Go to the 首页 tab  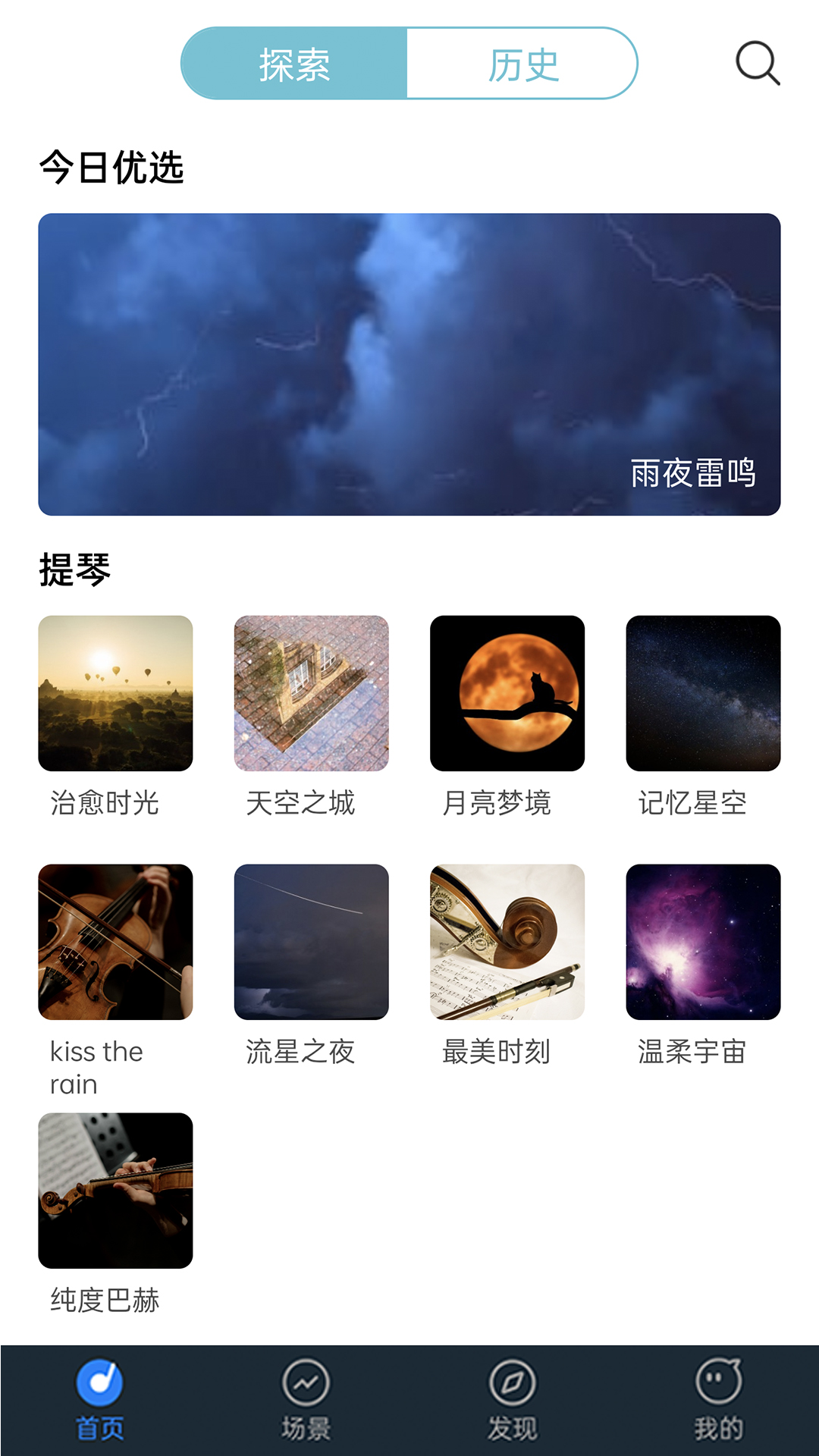click(x=99, y=1399)
